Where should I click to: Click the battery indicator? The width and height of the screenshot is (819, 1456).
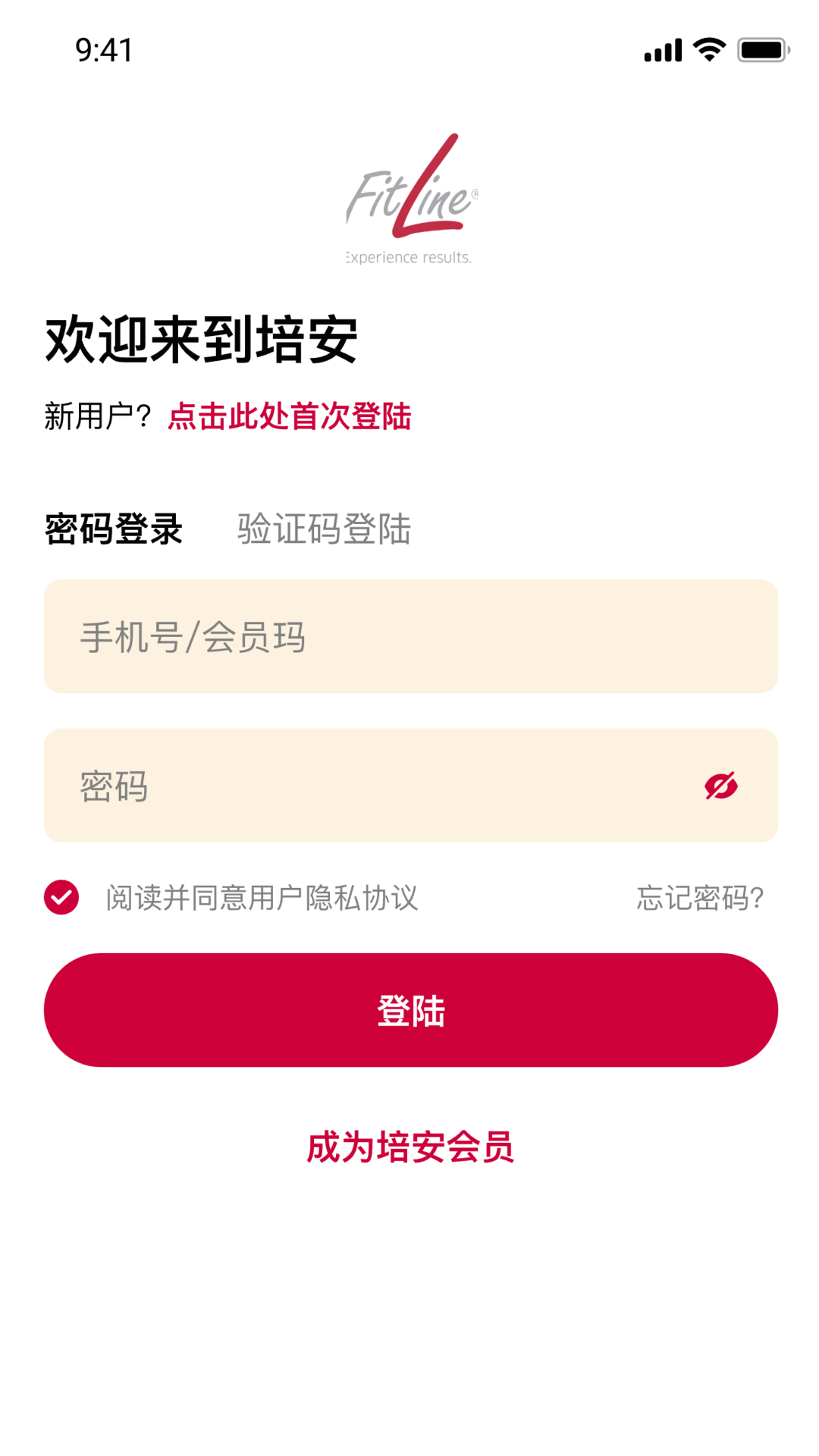tap(762, 49)
